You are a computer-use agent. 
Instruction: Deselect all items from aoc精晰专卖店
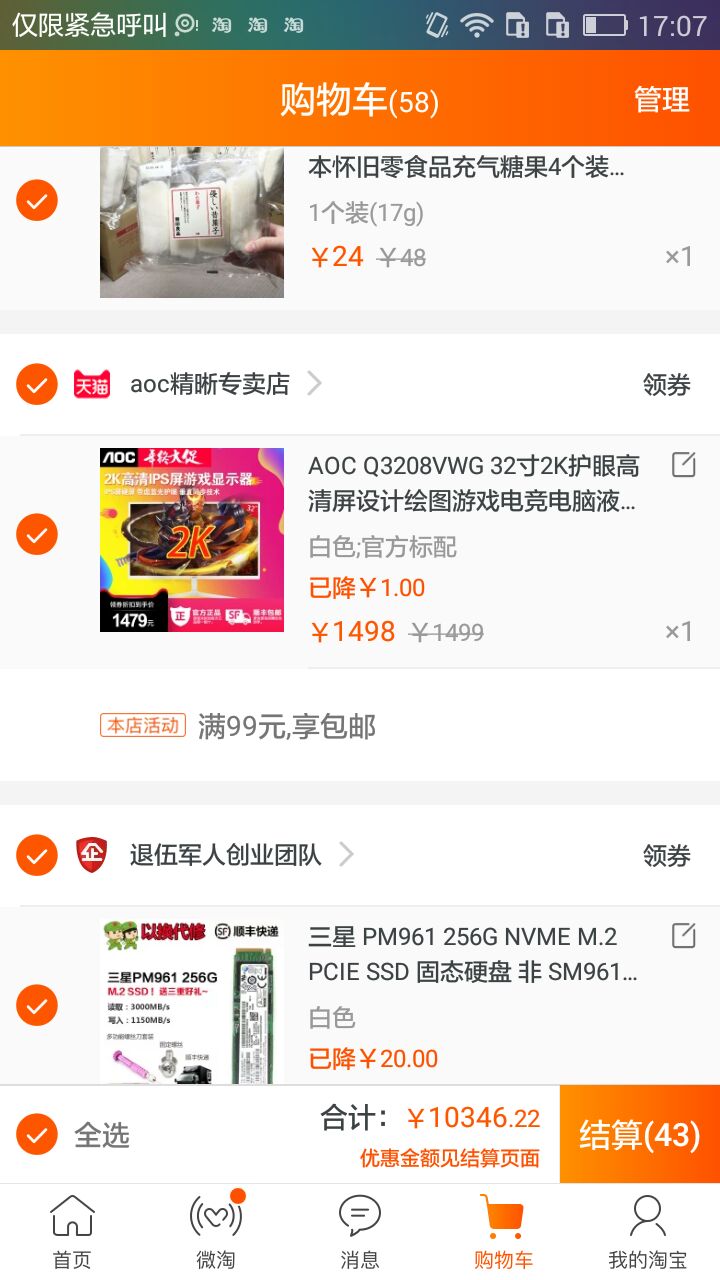point(37,384)
